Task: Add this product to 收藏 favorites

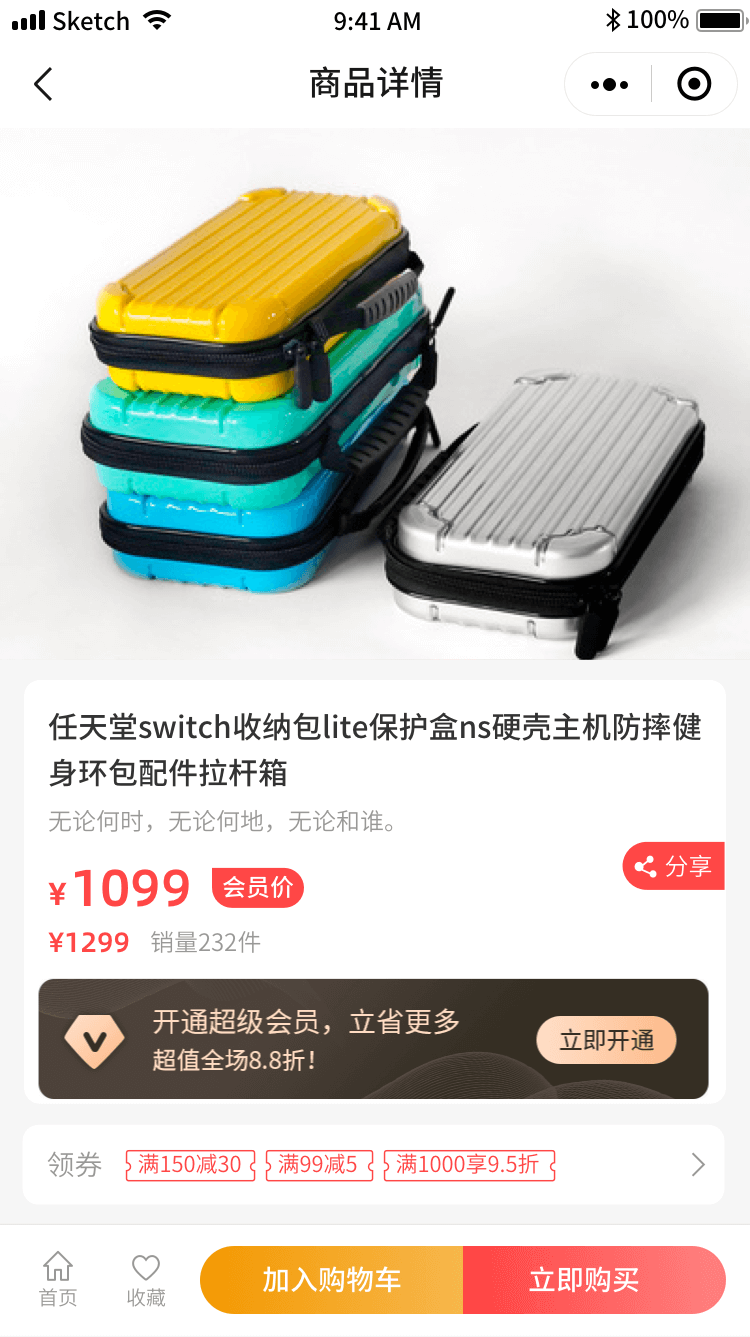Action: [146, 1279]
